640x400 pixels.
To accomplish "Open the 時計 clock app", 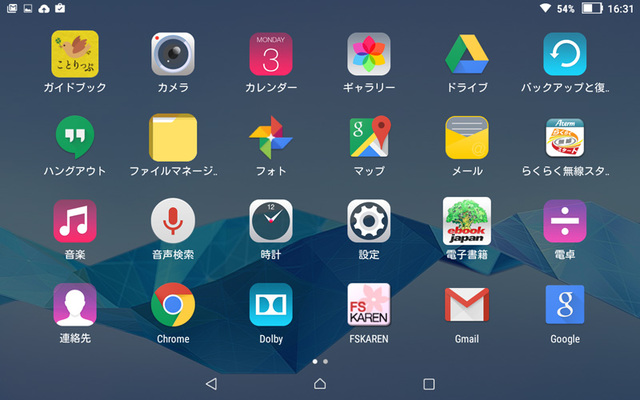I will 271,221.
